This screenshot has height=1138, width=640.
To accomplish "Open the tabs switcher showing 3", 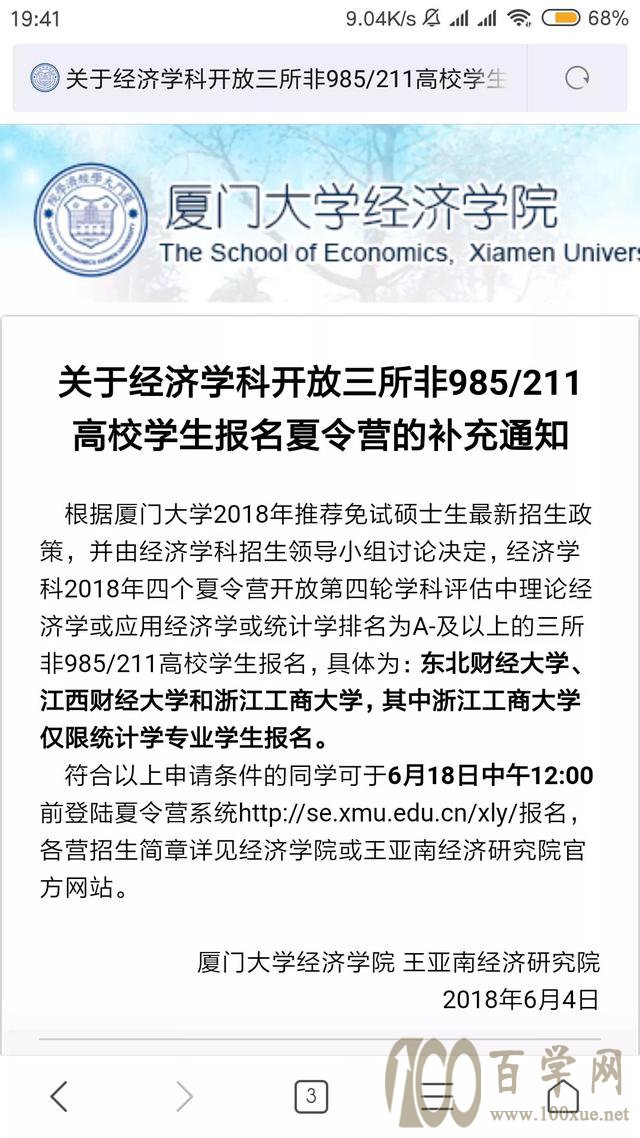I will 311,1096.
